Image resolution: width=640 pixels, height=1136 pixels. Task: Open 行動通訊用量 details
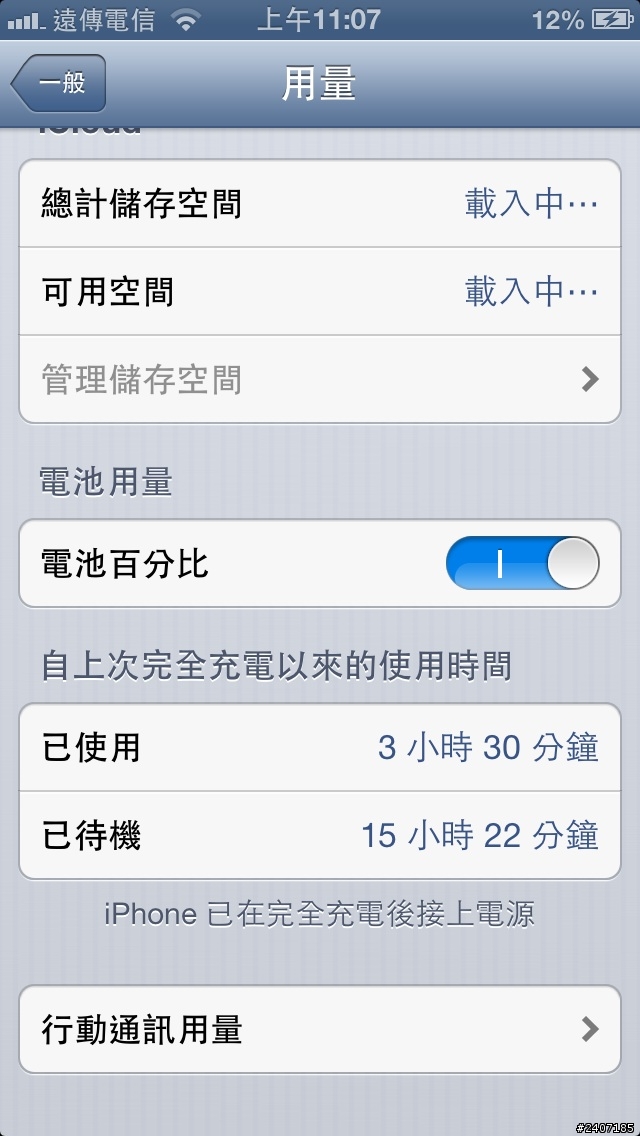pos(320,1029)
